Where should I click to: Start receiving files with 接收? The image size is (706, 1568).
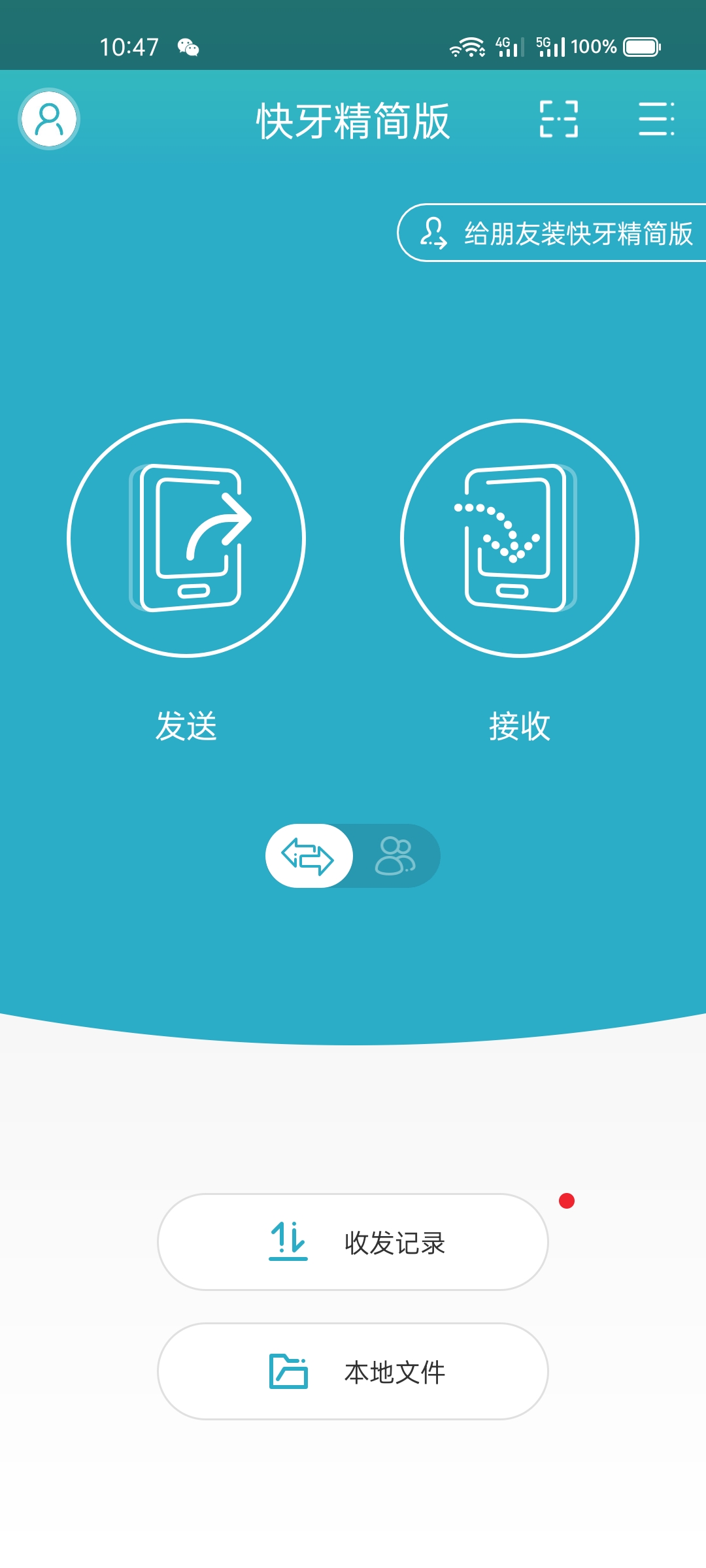[x=520, y=538]
